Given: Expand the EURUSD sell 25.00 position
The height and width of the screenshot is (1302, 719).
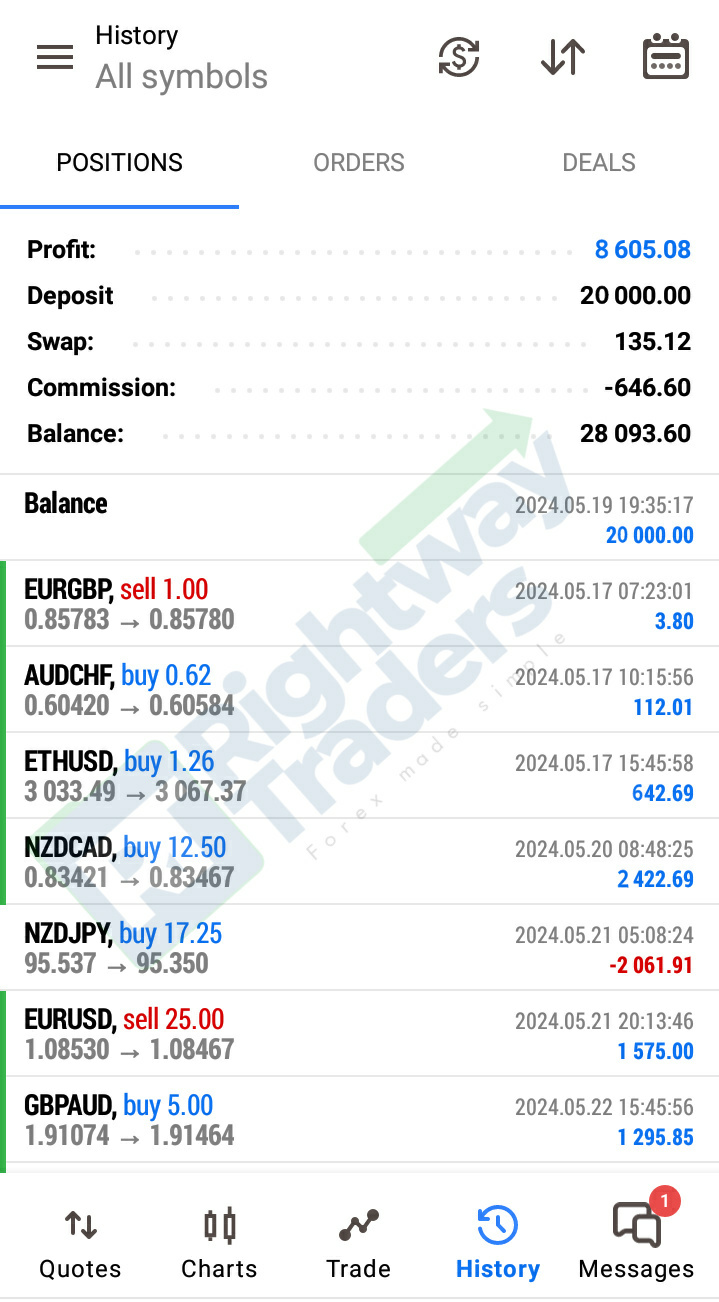Looking at the screenshot, I should (x=359, y=1034).
